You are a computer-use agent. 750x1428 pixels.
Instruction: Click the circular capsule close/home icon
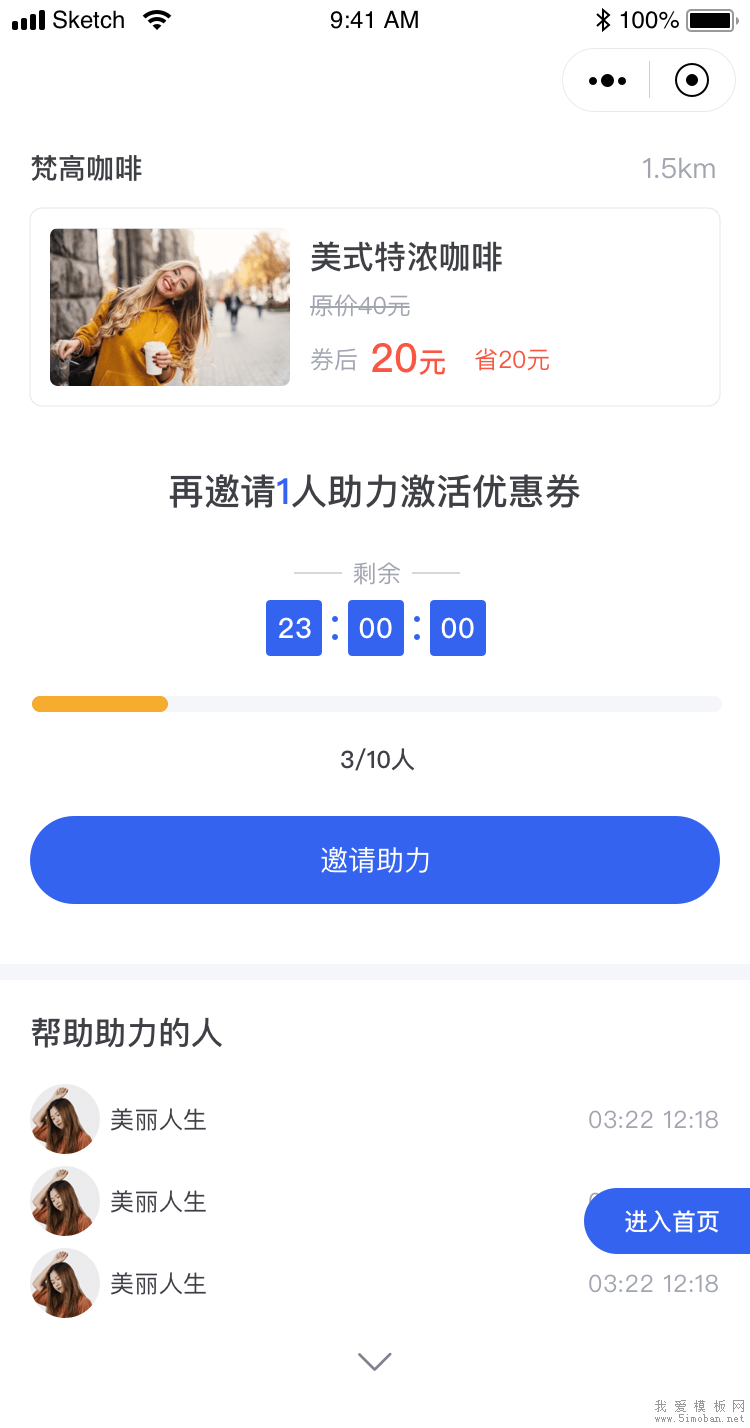[692, 80]
